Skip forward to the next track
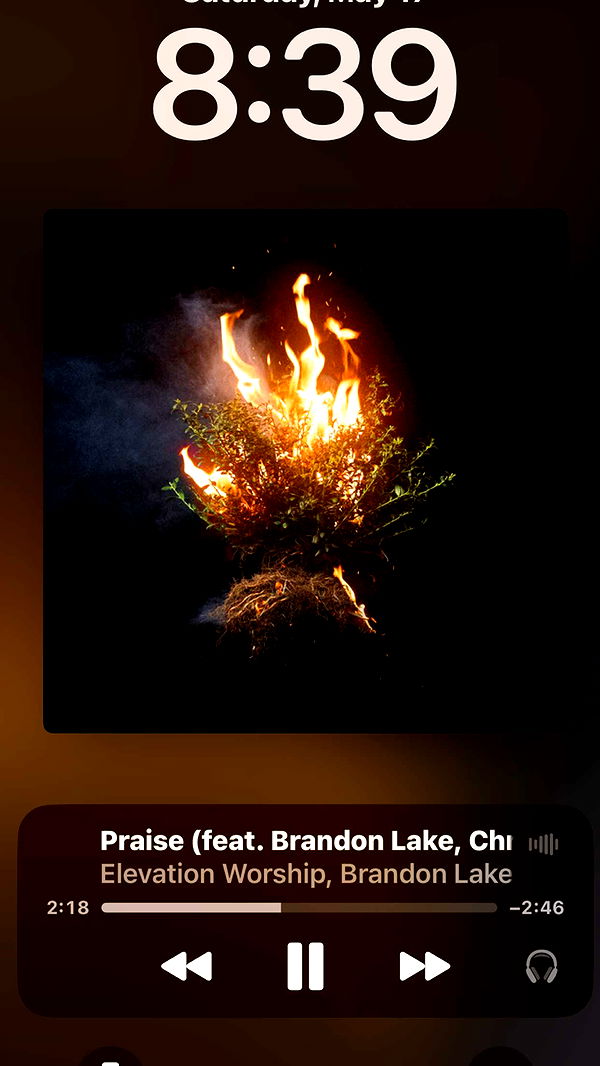The width and height of the screenshot is (600, 1066). point(425,966)
